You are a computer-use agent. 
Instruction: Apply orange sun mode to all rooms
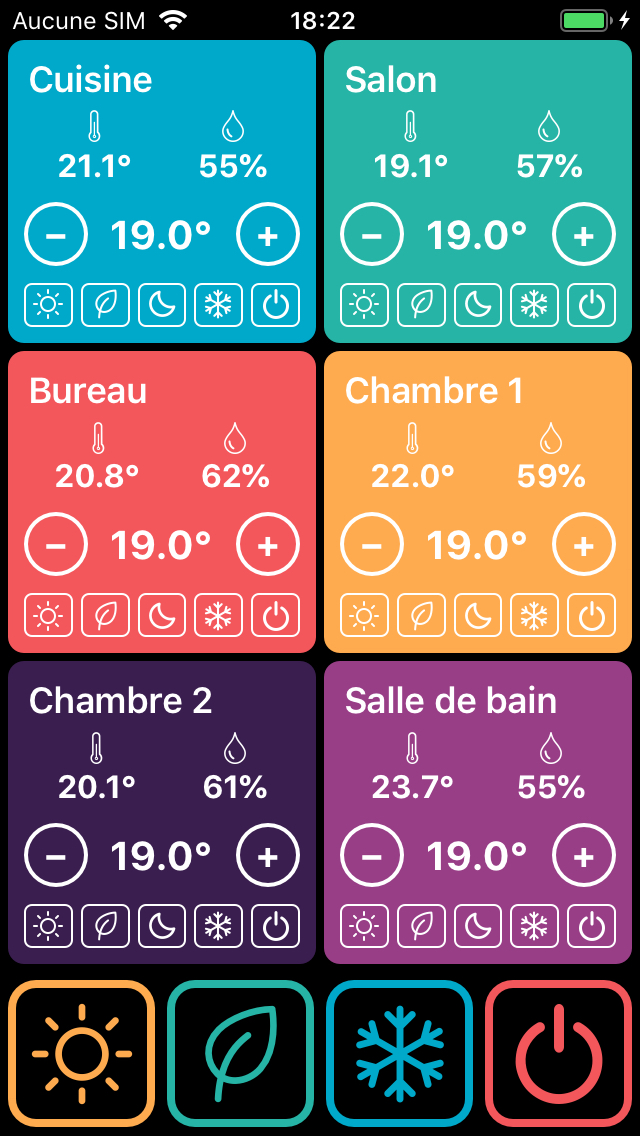pos(82,1053)
